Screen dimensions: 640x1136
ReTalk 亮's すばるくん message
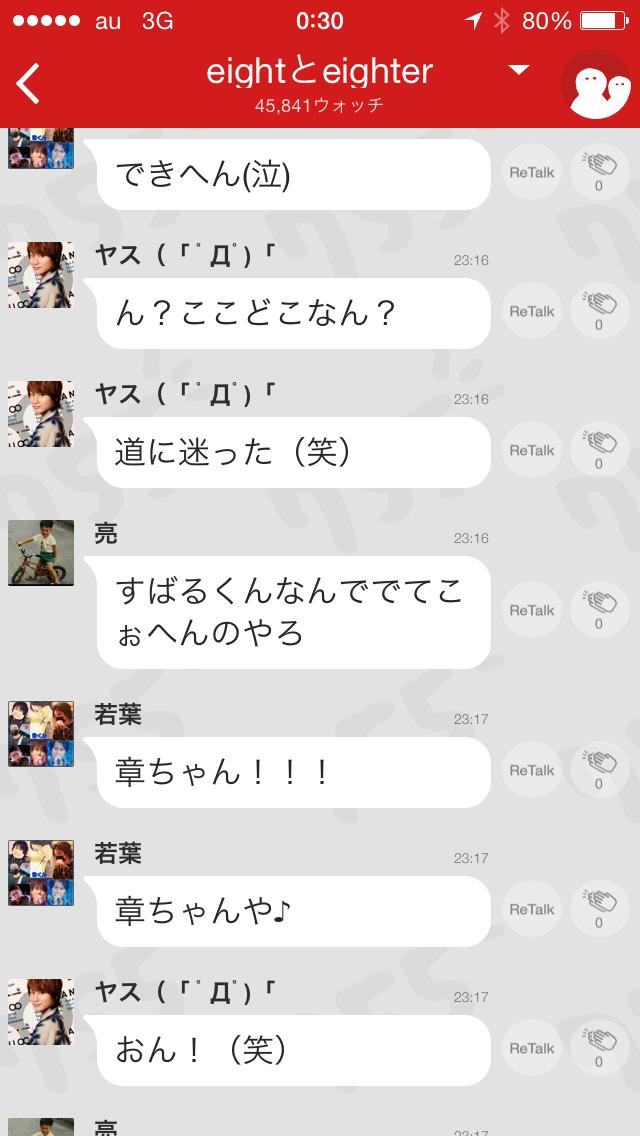click(531, 610)
